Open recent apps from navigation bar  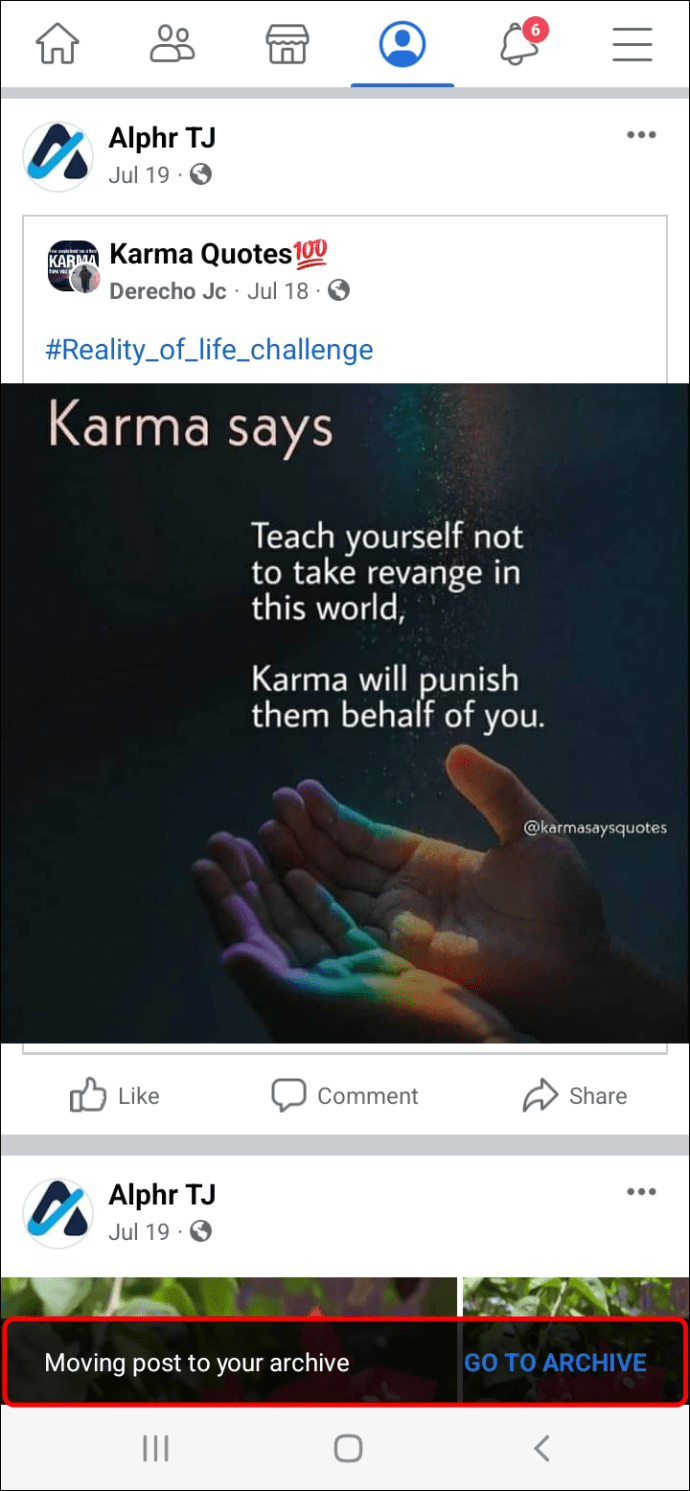coord(155,1448)
